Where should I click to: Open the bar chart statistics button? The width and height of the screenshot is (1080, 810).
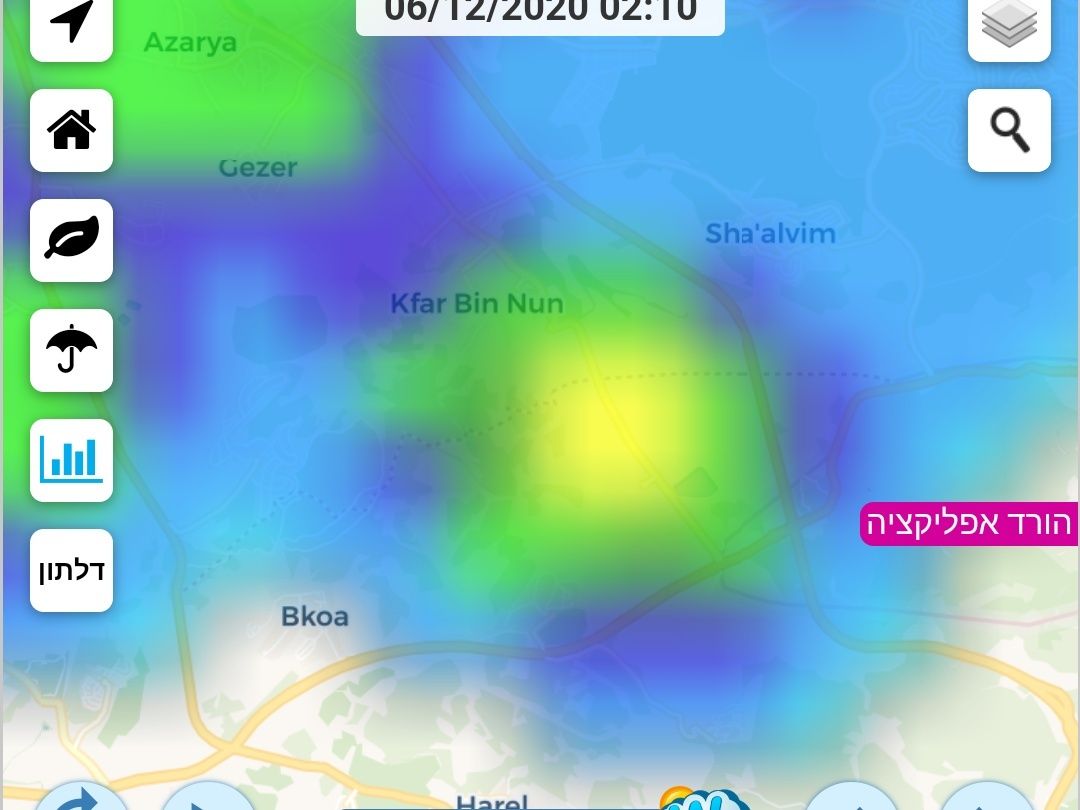click(71, 460)
